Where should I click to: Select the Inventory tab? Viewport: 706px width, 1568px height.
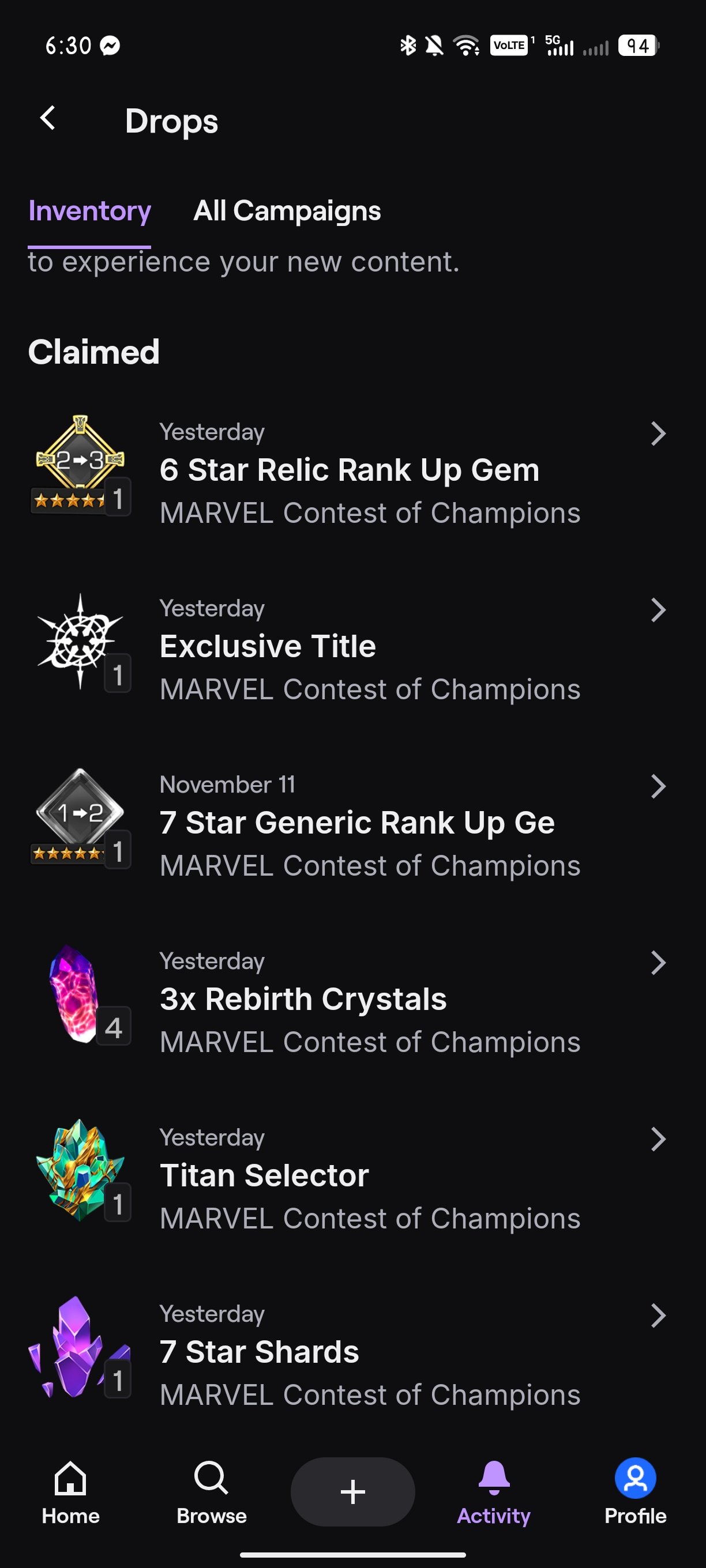click(x=89, y=211)
